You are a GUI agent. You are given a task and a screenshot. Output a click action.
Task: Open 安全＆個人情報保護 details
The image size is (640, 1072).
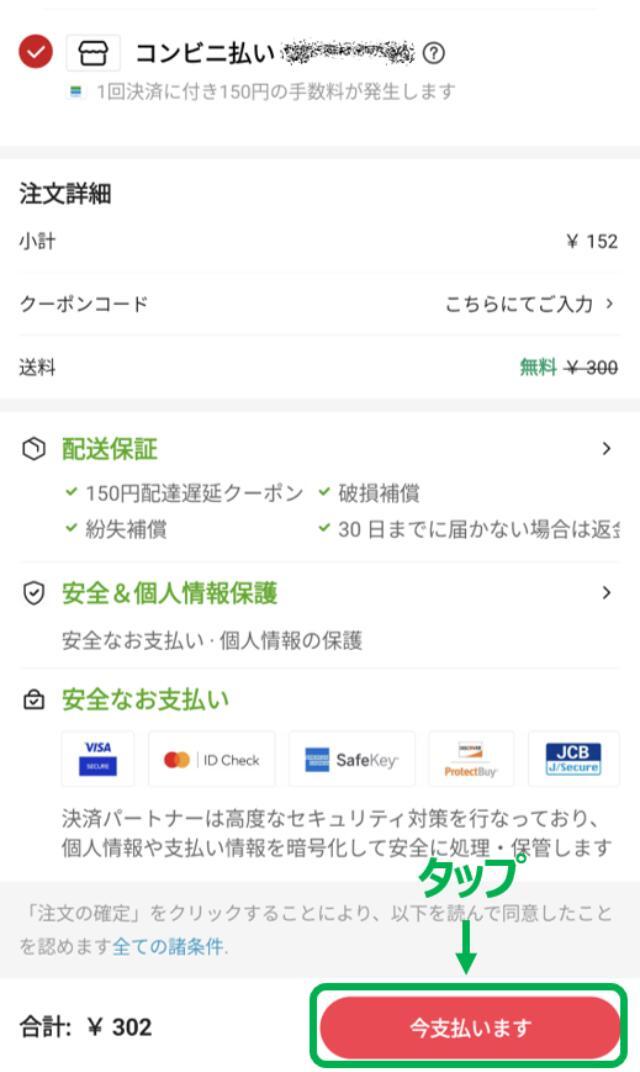tap(606, 593)
